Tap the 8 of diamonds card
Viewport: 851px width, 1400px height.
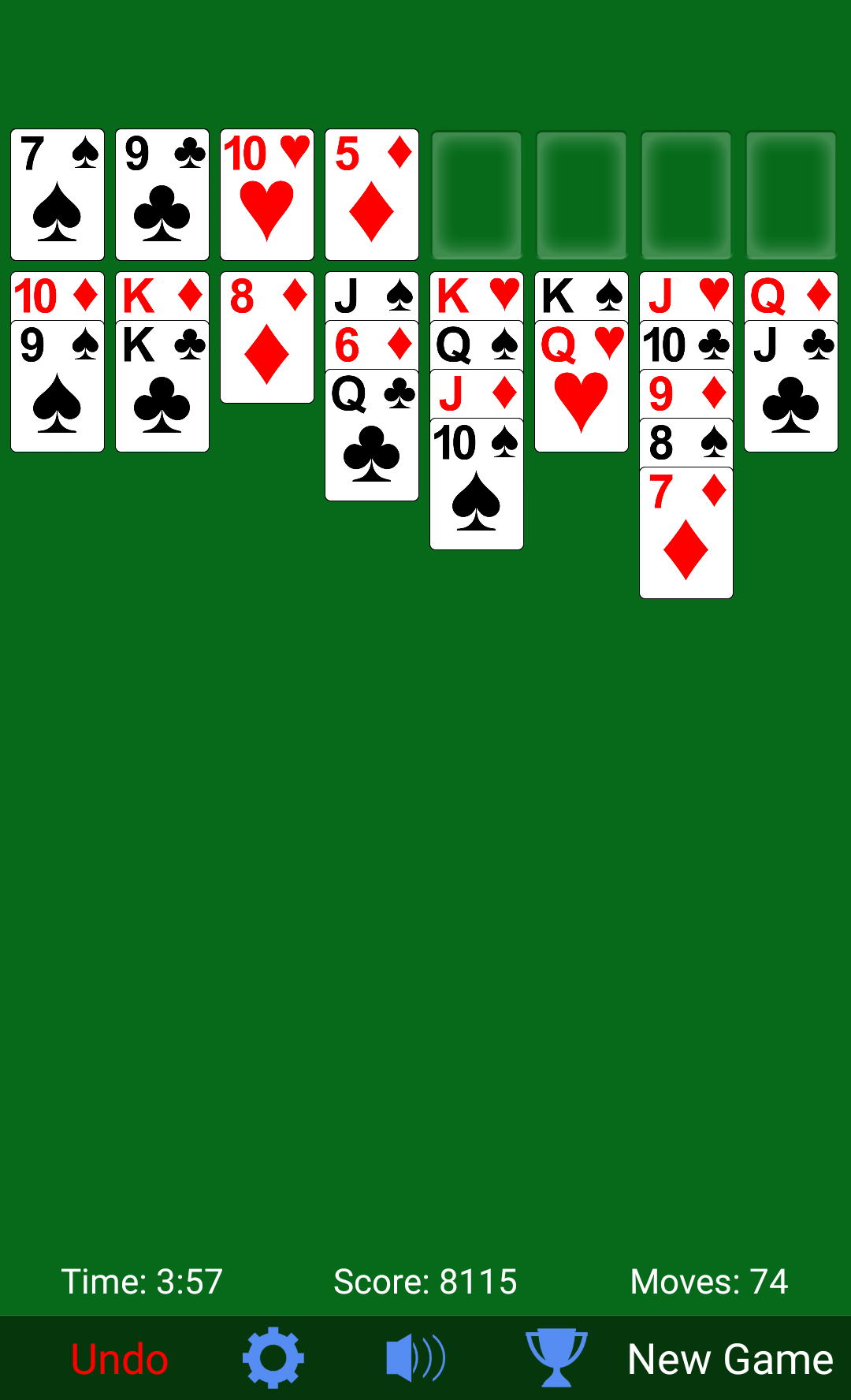click(267, 337)
